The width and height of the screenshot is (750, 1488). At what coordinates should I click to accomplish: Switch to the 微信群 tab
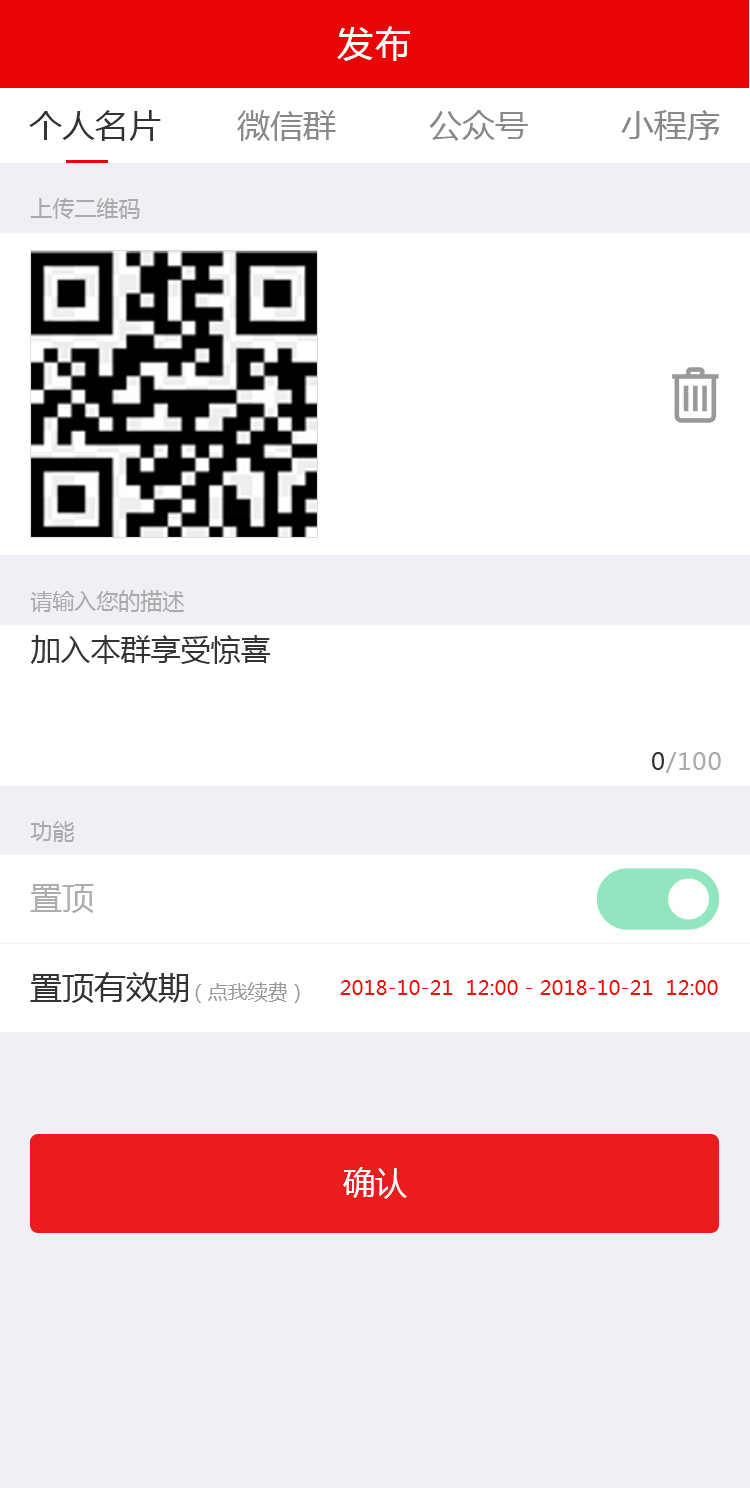(286, 126)
